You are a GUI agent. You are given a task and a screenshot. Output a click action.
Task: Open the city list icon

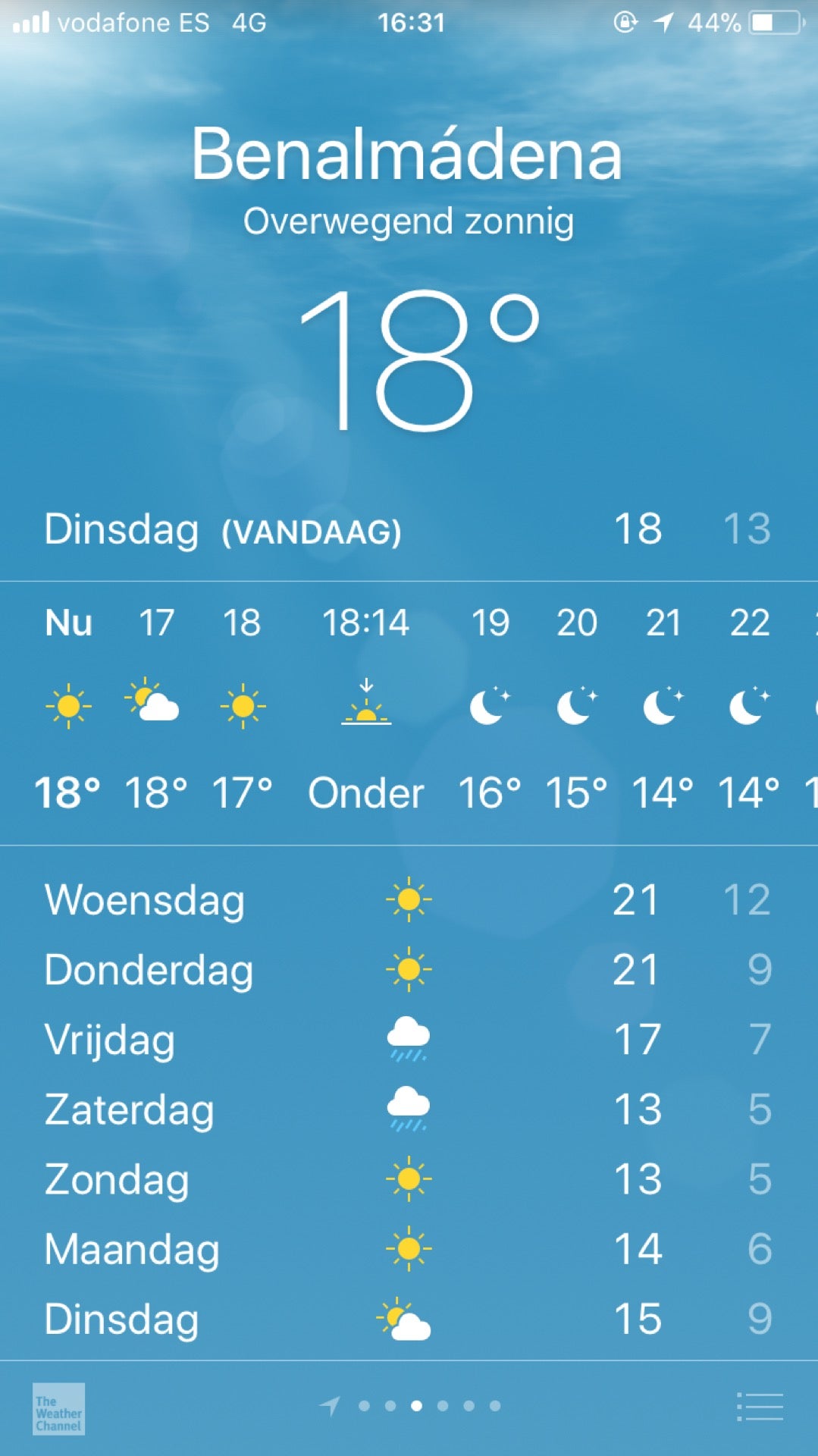(x=760, y=1407)
